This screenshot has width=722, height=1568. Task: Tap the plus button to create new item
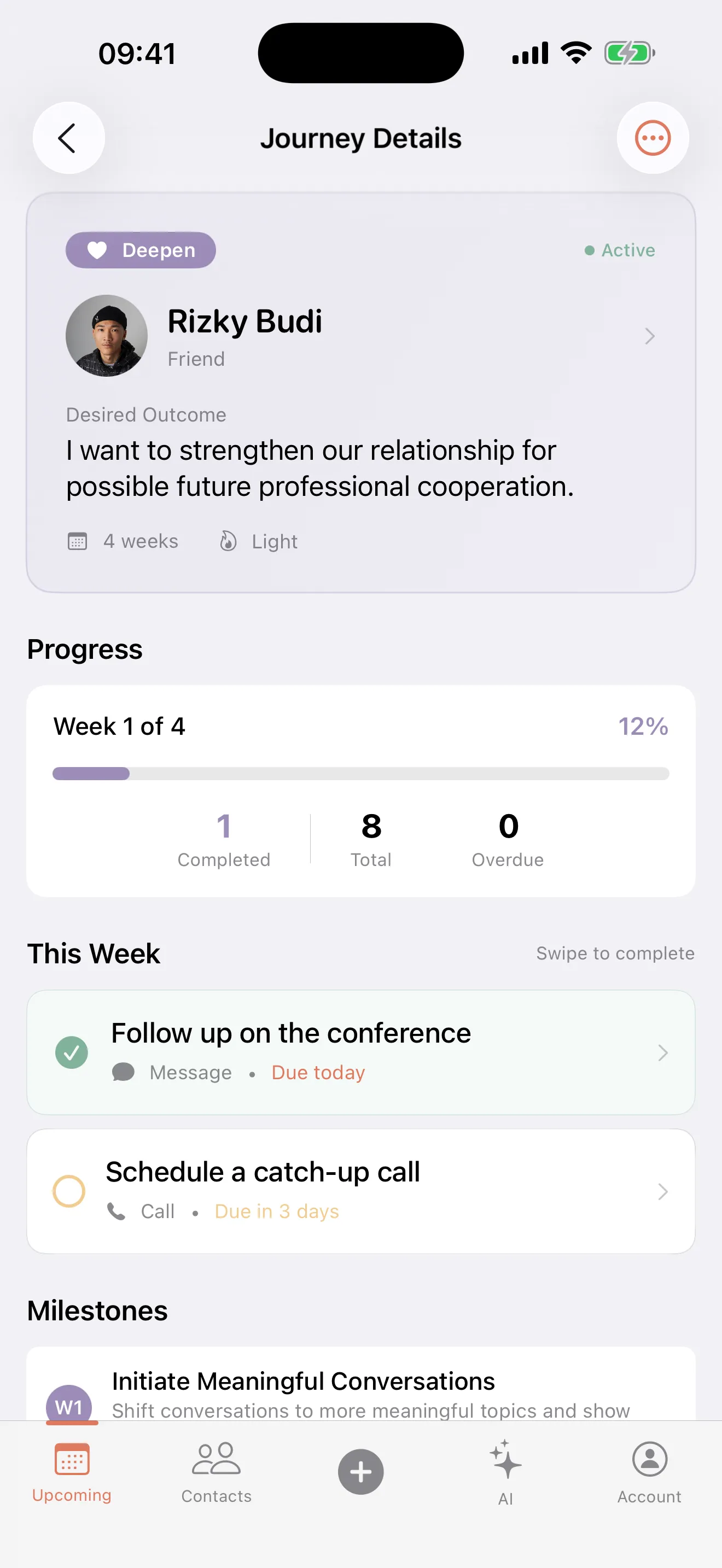coord(360,1472)
